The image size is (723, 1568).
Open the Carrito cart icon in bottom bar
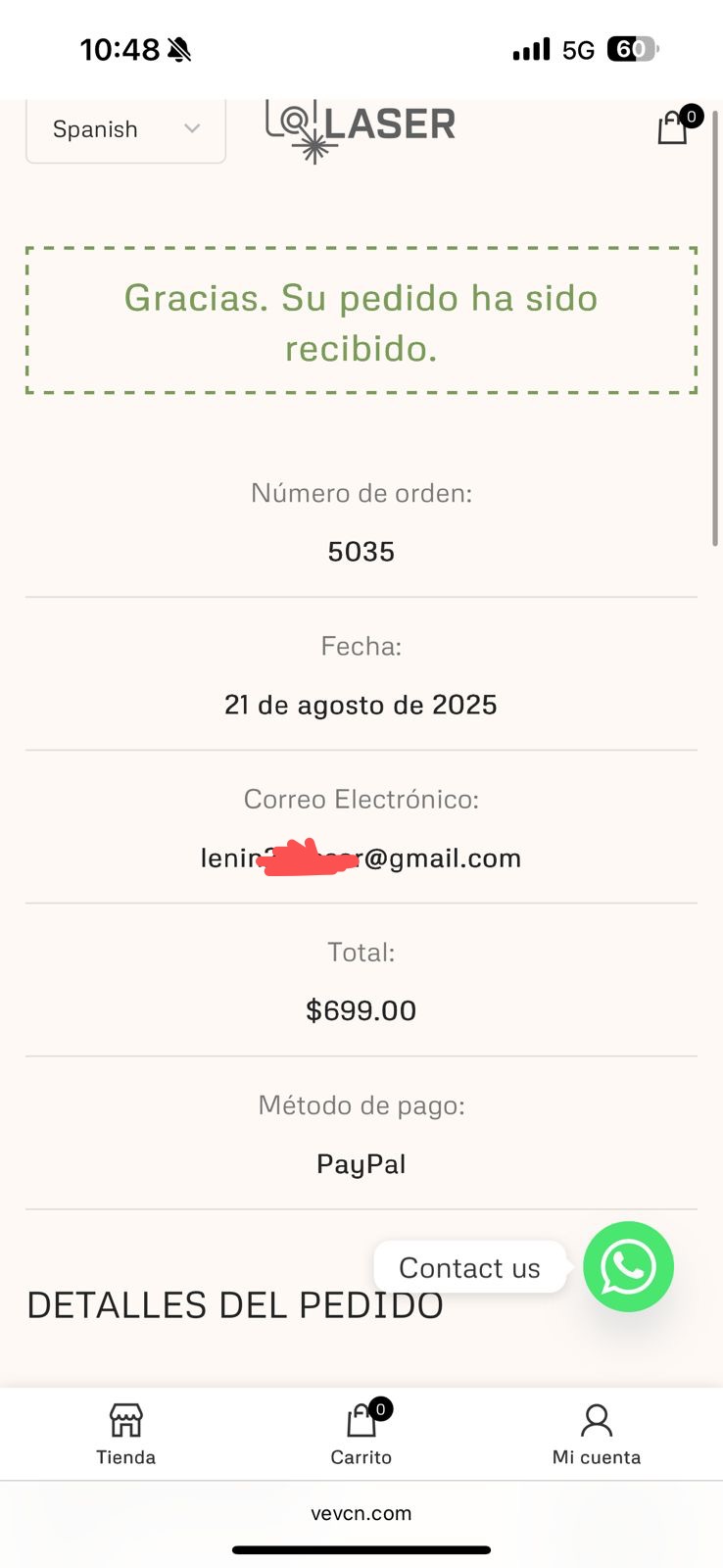coord(361,1419)
